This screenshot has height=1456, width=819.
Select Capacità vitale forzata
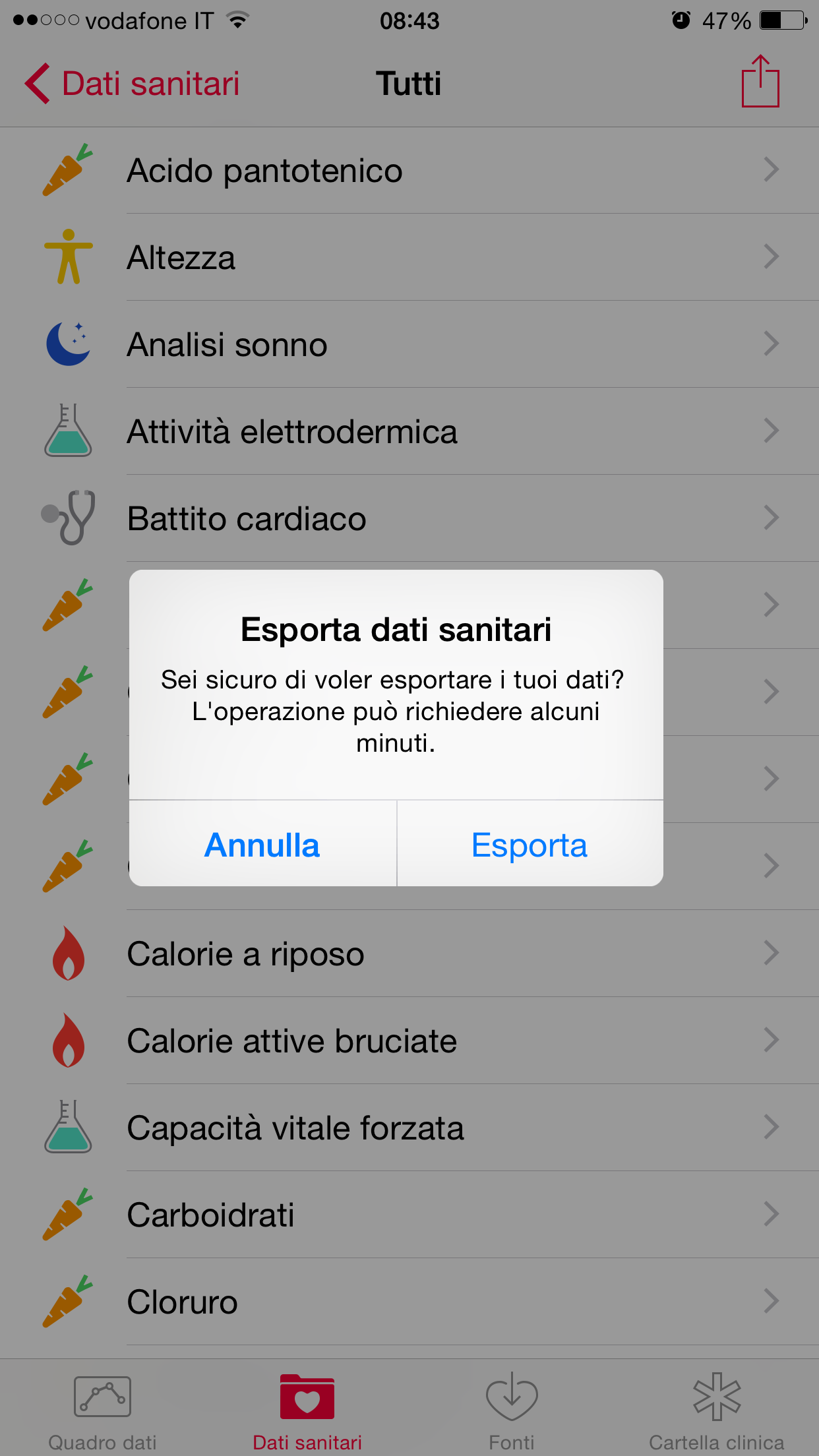409,1128
